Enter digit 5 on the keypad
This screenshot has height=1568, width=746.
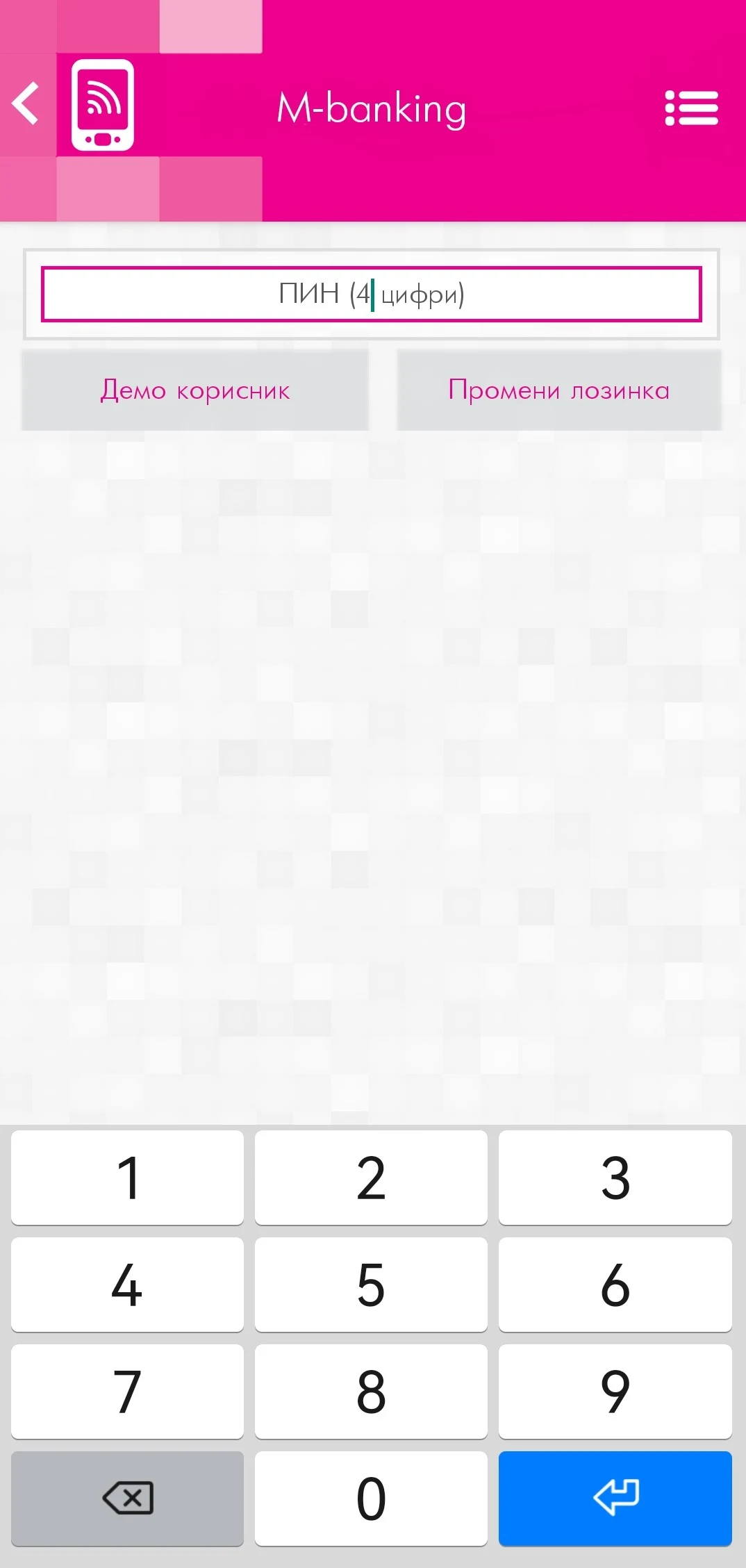(x=371, y=1285)
